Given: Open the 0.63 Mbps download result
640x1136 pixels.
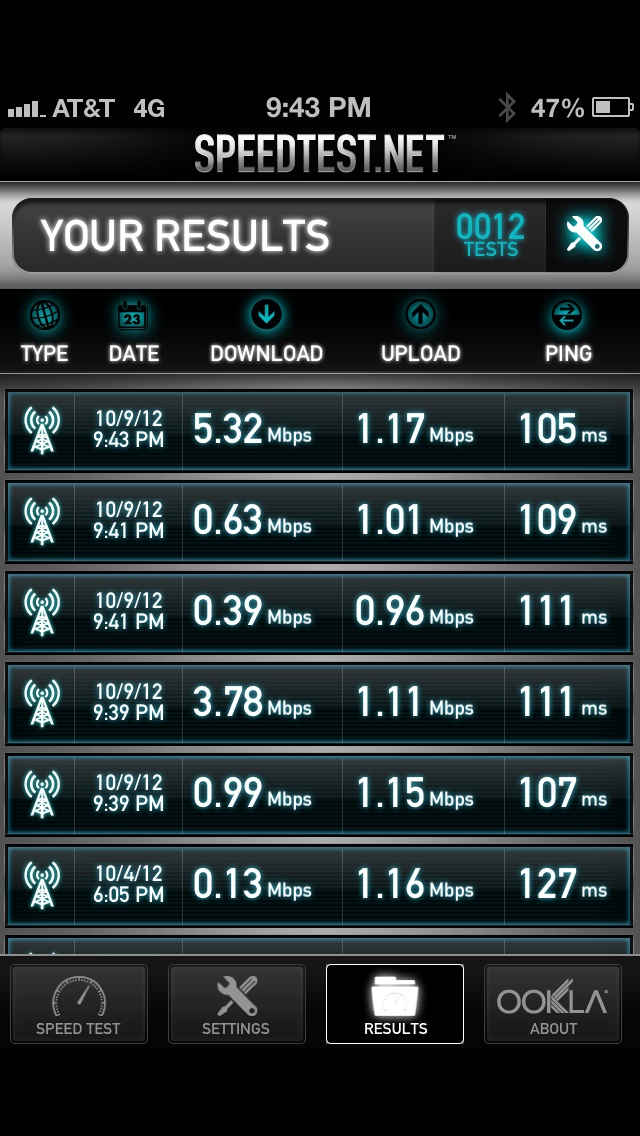Looking at the screenshot, I should (318, 522).
